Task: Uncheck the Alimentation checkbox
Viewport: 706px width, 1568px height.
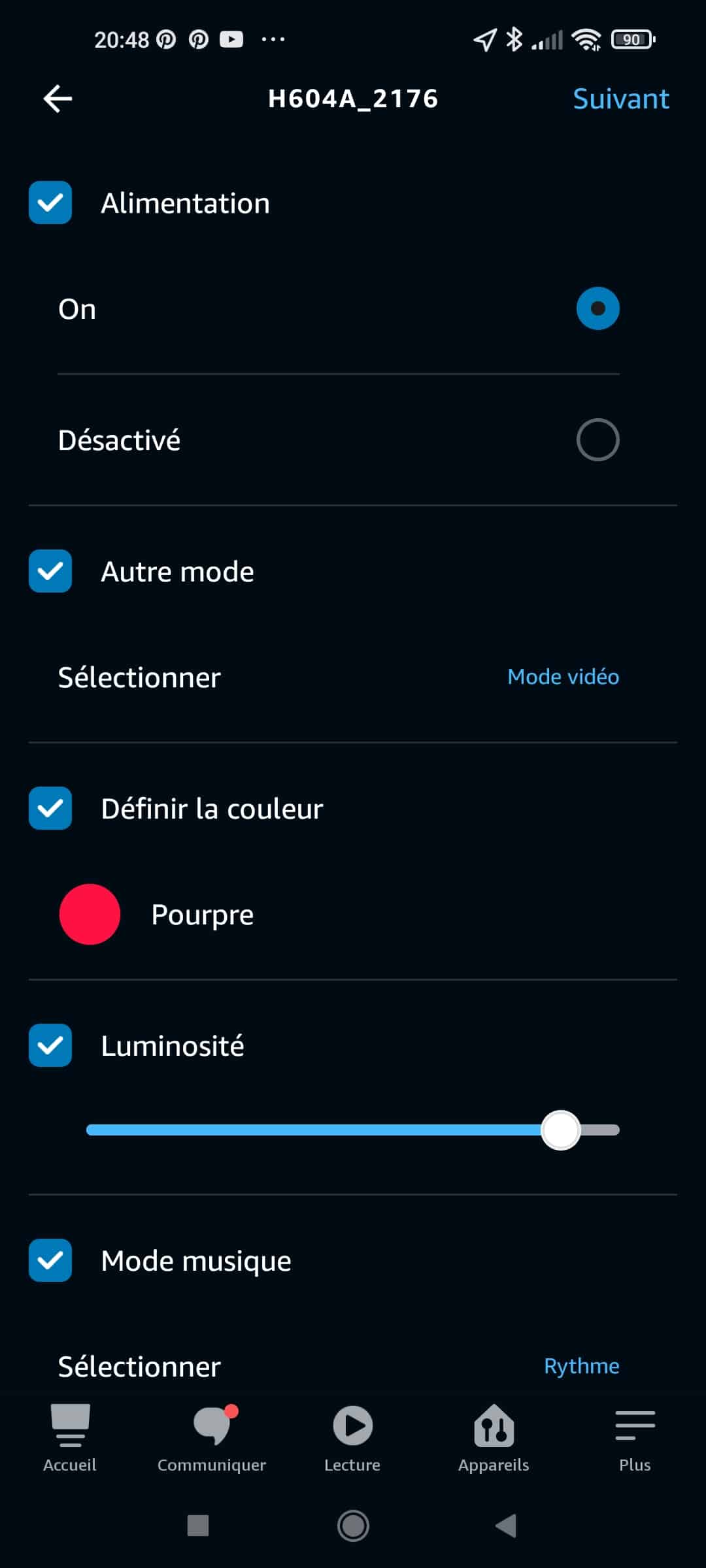Action: pos(50,203)
